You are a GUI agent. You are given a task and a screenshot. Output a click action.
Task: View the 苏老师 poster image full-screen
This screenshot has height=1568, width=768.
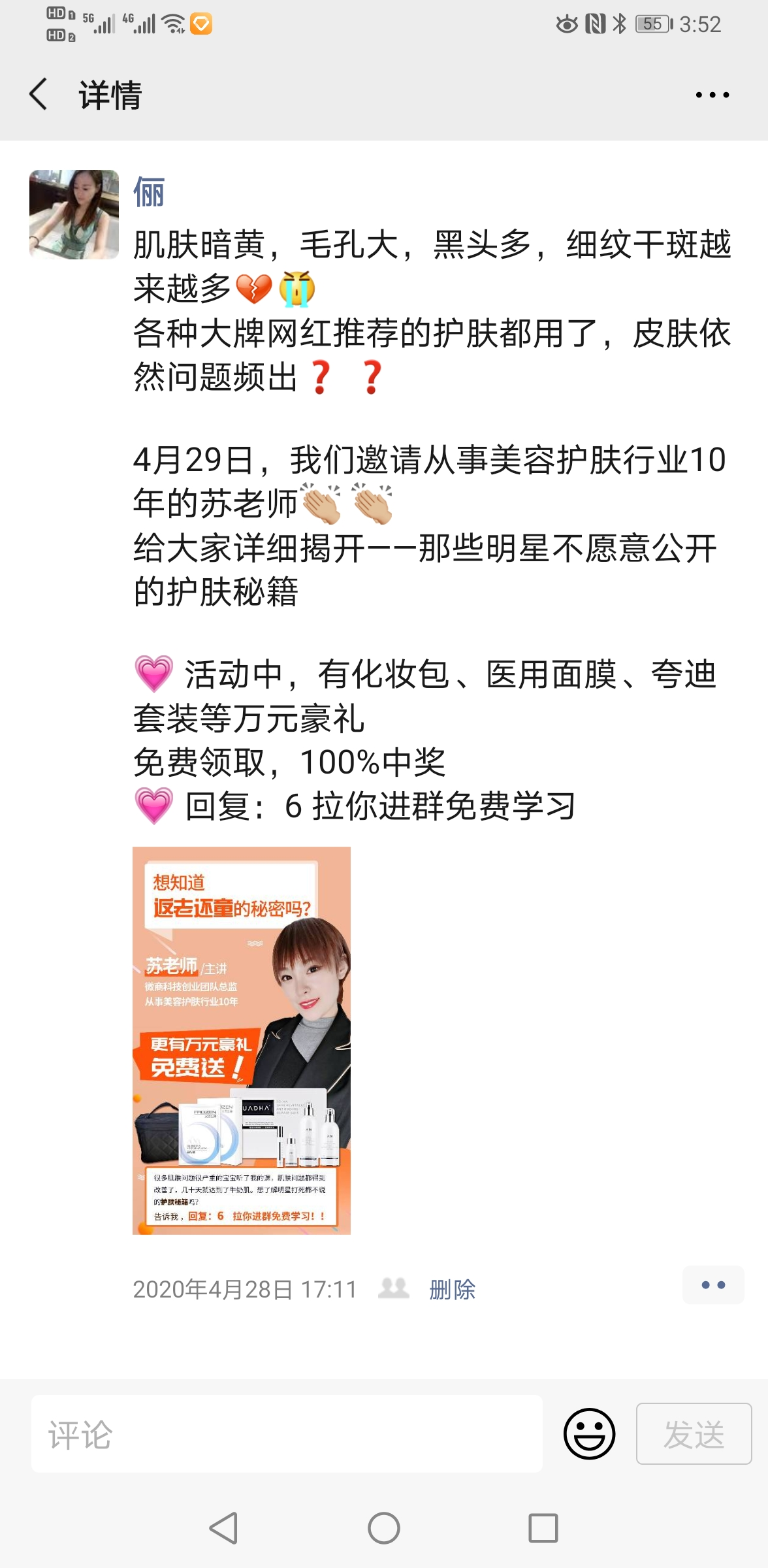[242, 1040]
